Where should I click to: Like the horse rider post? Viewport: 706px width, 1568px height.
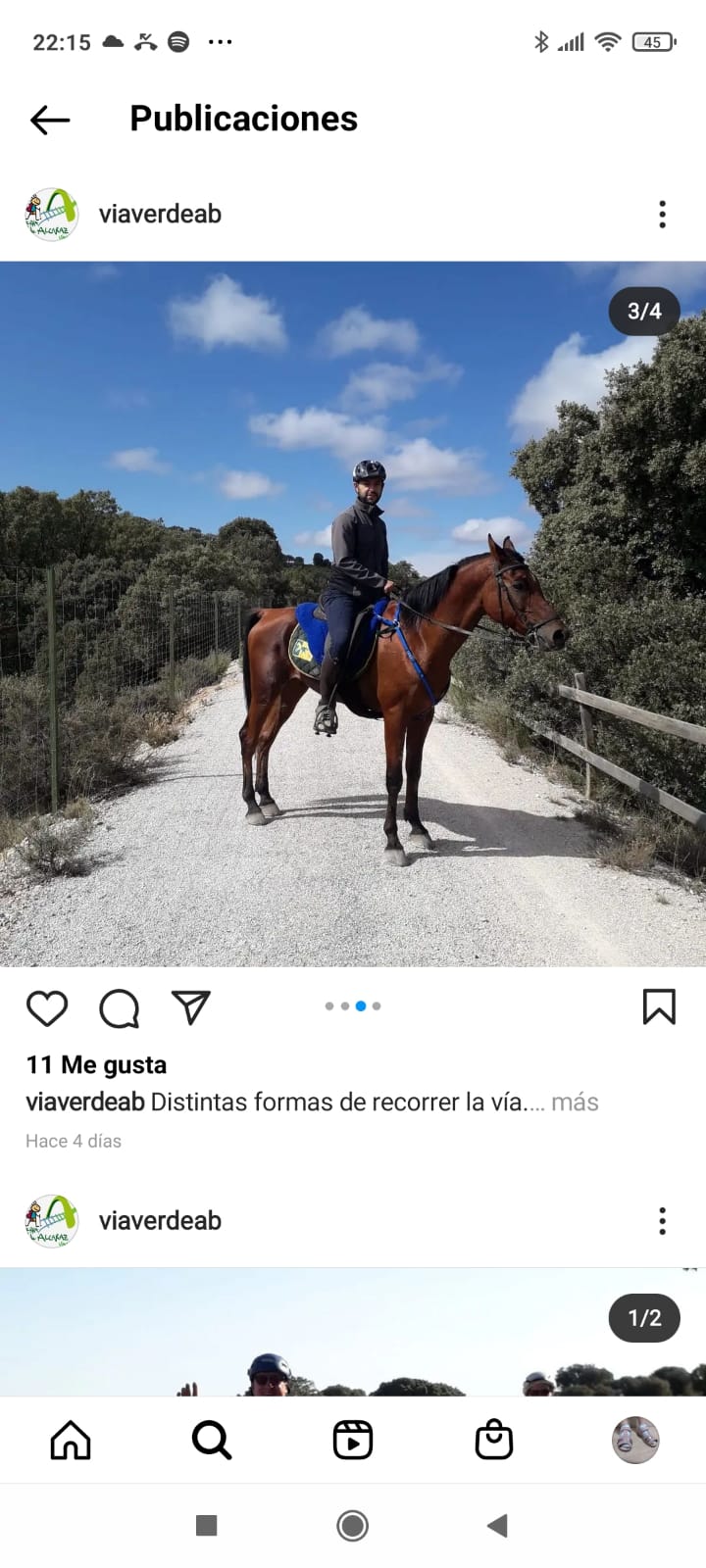tap(47, 1007)
